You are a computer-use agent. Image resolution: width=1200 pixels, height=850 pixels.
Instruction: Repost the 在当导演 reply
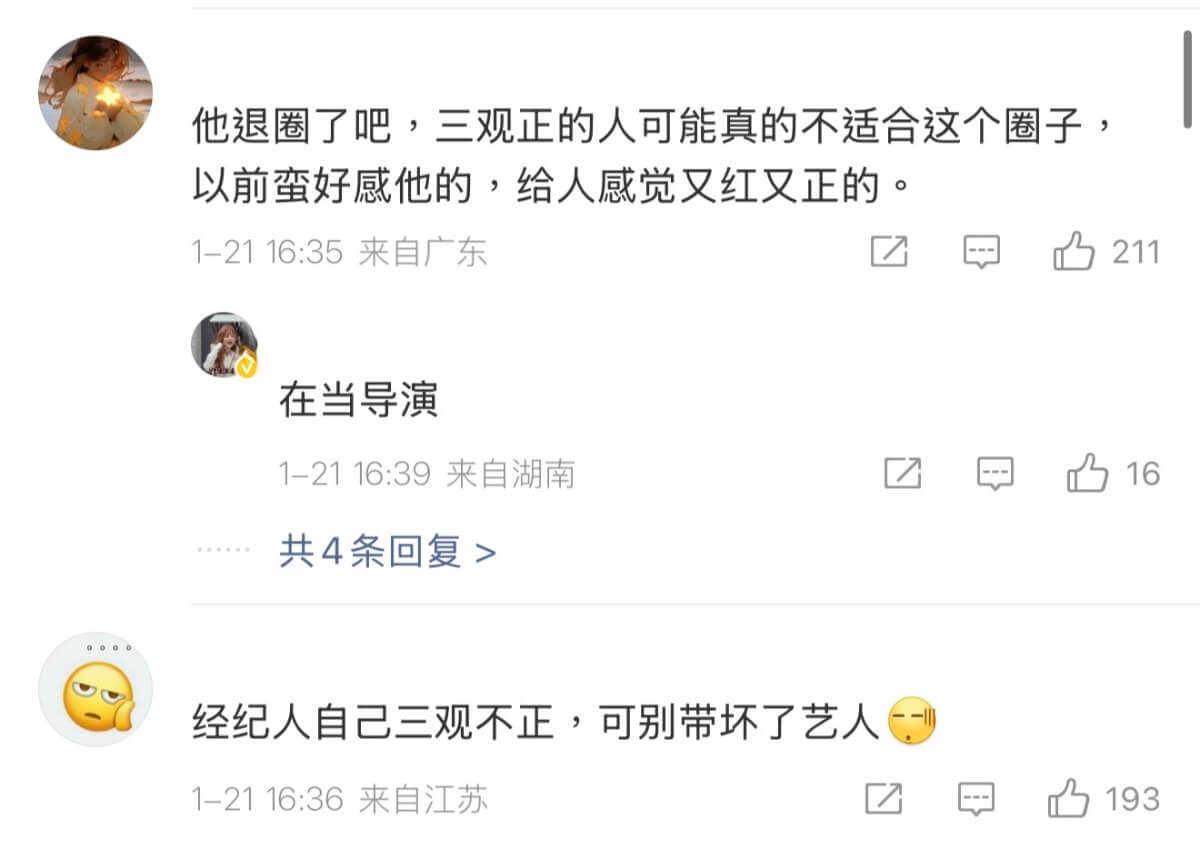902,473
